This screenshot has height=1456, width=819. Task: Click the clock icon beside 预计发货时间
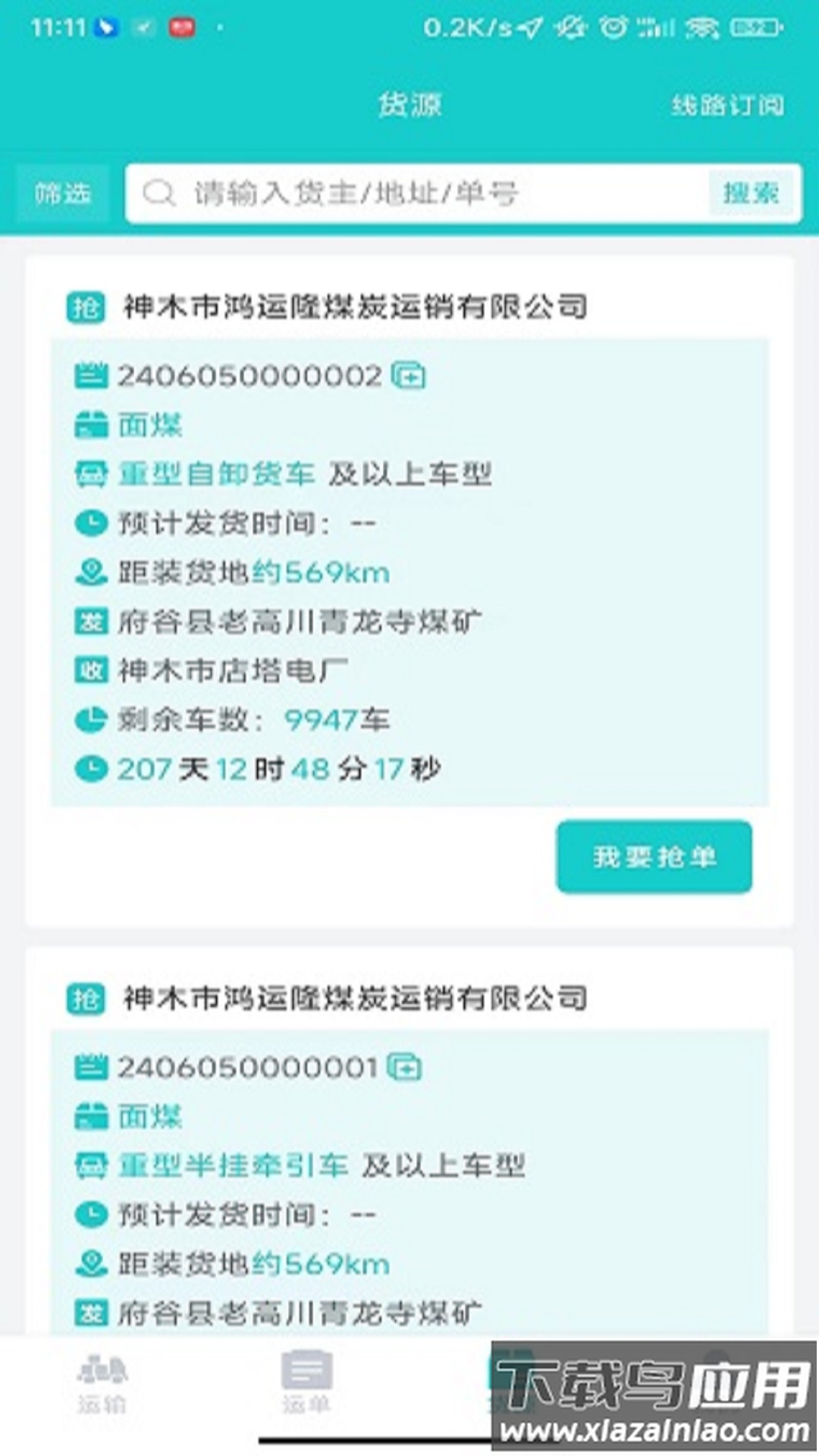[x=90, y=522]
